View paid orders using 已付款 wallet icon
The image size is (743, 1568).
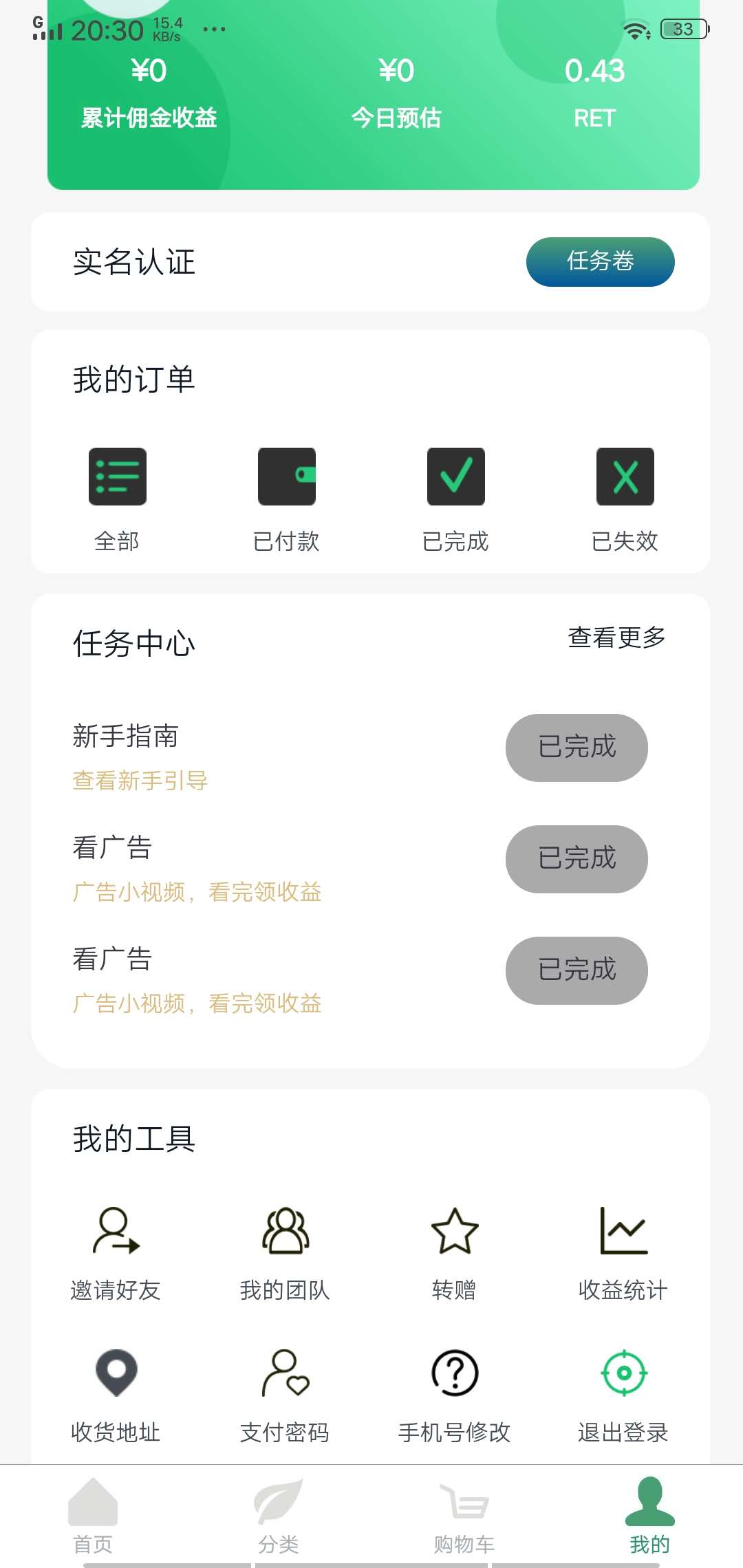286,477
